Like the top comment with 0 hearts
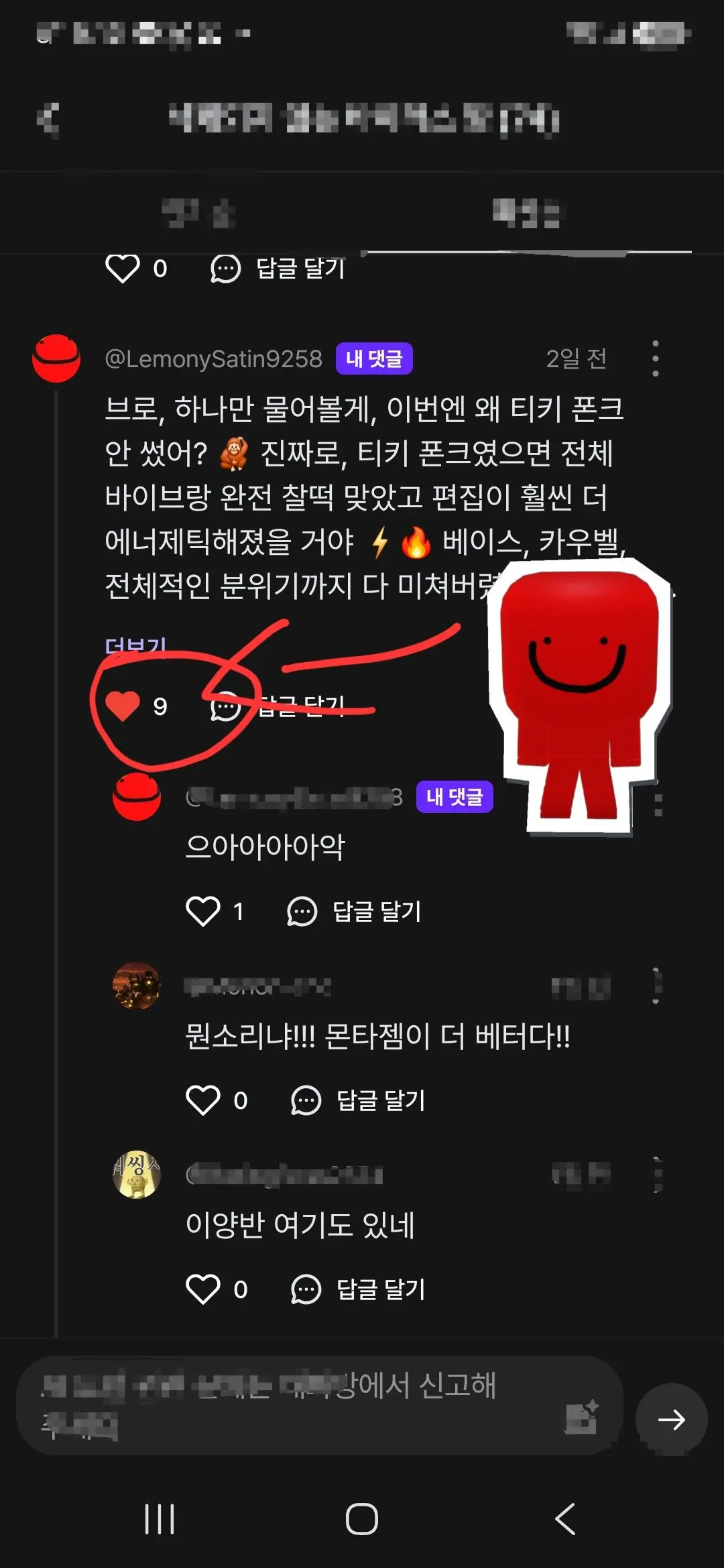 [x=123, y=269]
